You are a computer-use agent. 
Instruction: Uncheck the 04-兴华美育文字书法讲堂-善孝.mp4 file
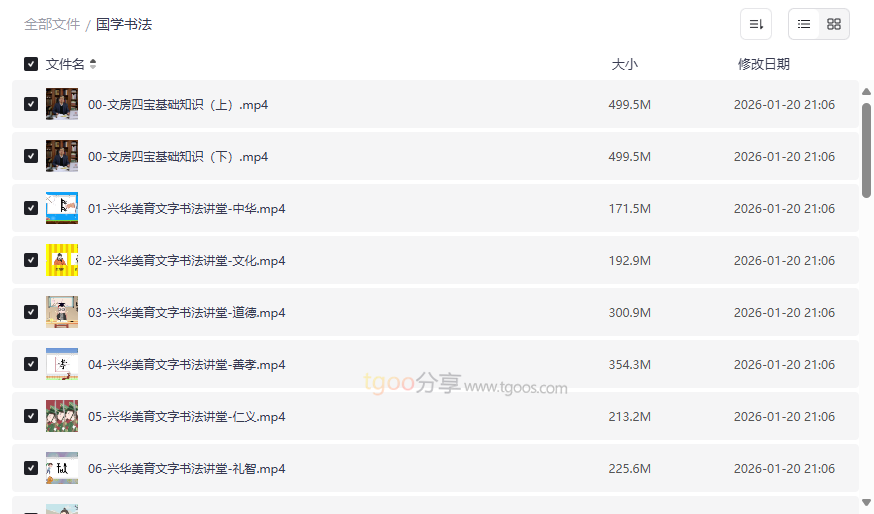[x=31, y=364]
